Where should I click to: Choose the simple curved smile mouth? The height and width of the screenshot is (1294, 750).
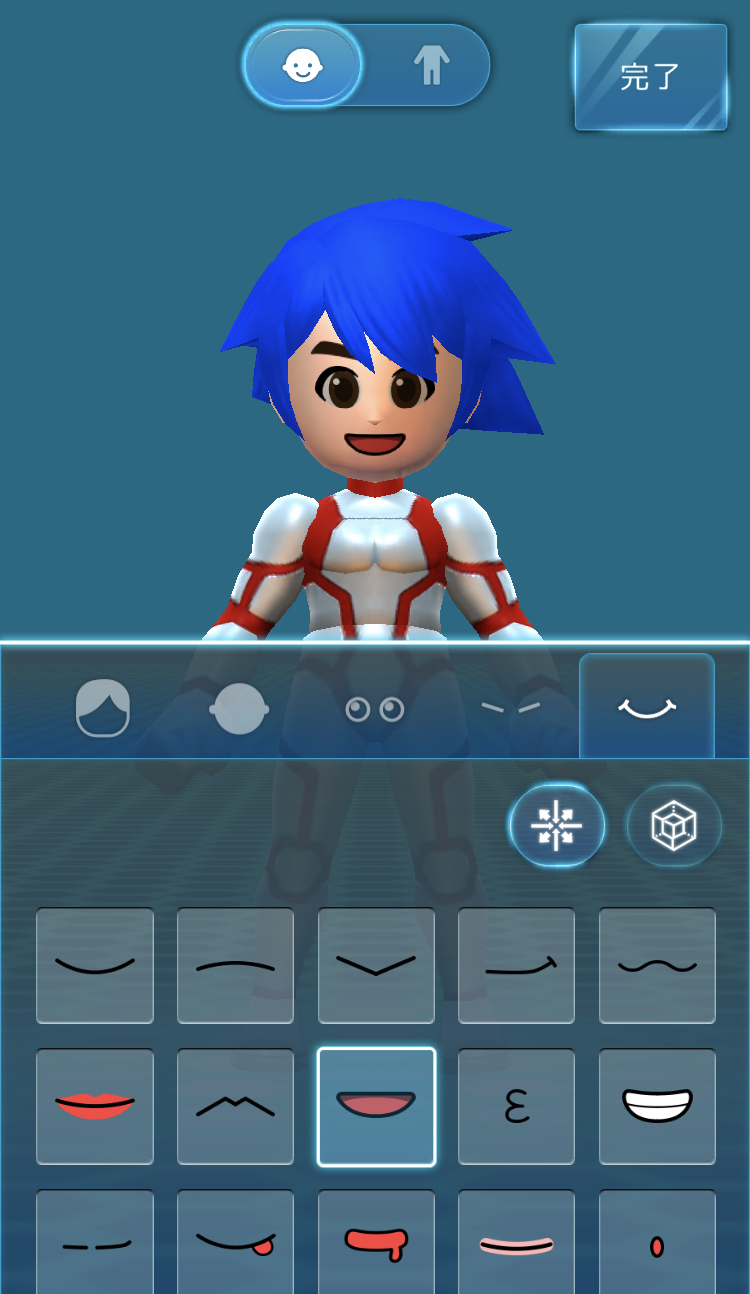tap(95, 965)
